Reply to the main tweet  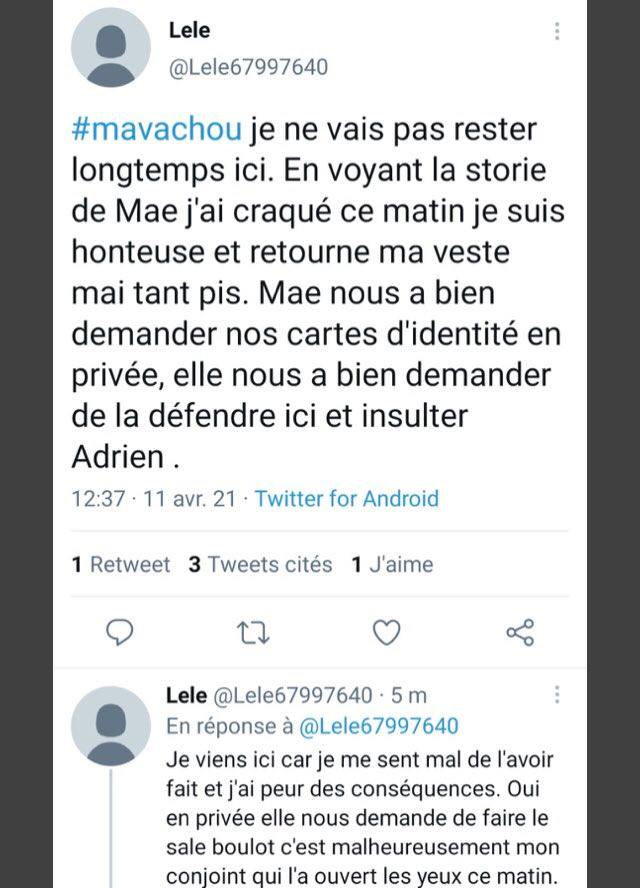(x=120, y=632)
